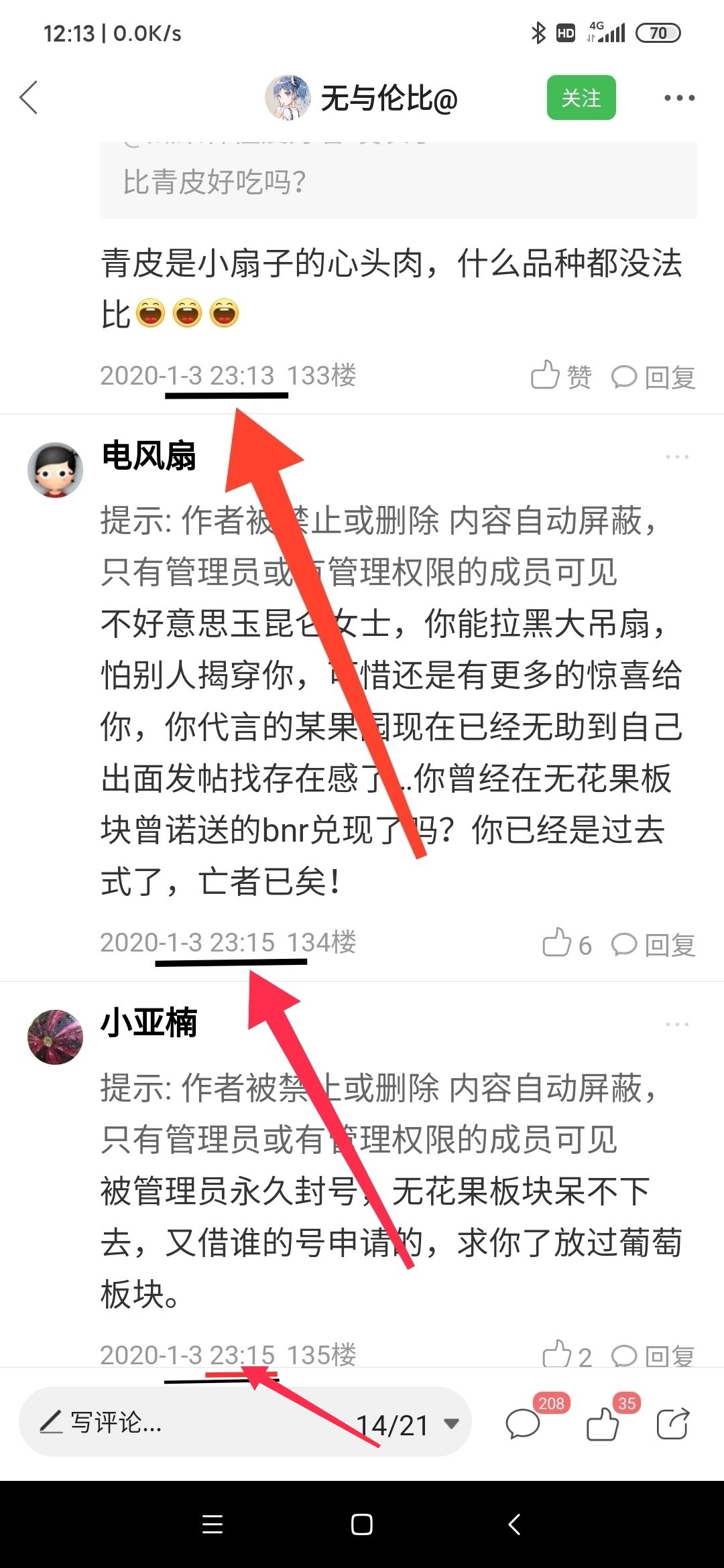Like the post with the thumbs-up showing 35
The image size is (724, 1568).
click(x=603, y=1422)
